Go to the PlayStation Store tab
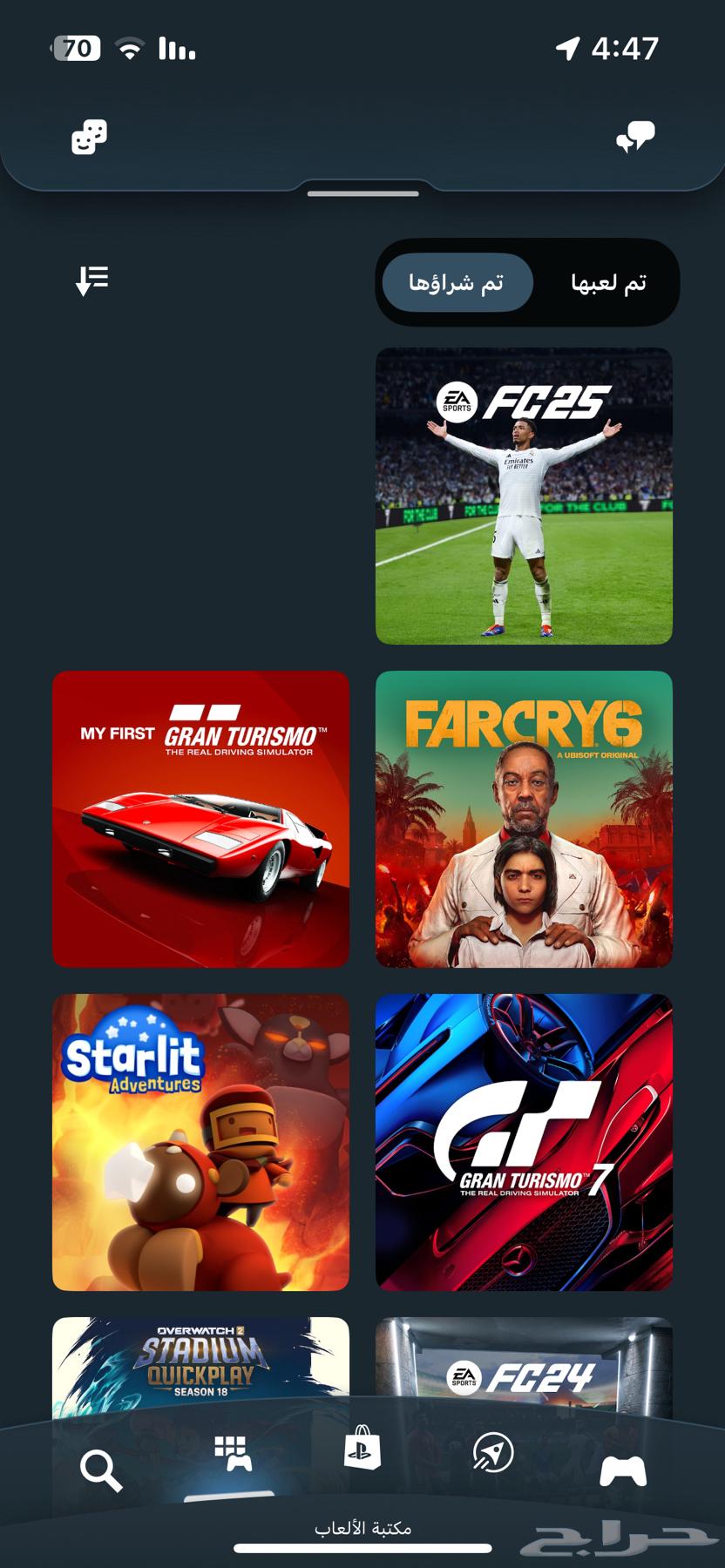This screenshot has height=1568, width=725. pos(362,1449)
